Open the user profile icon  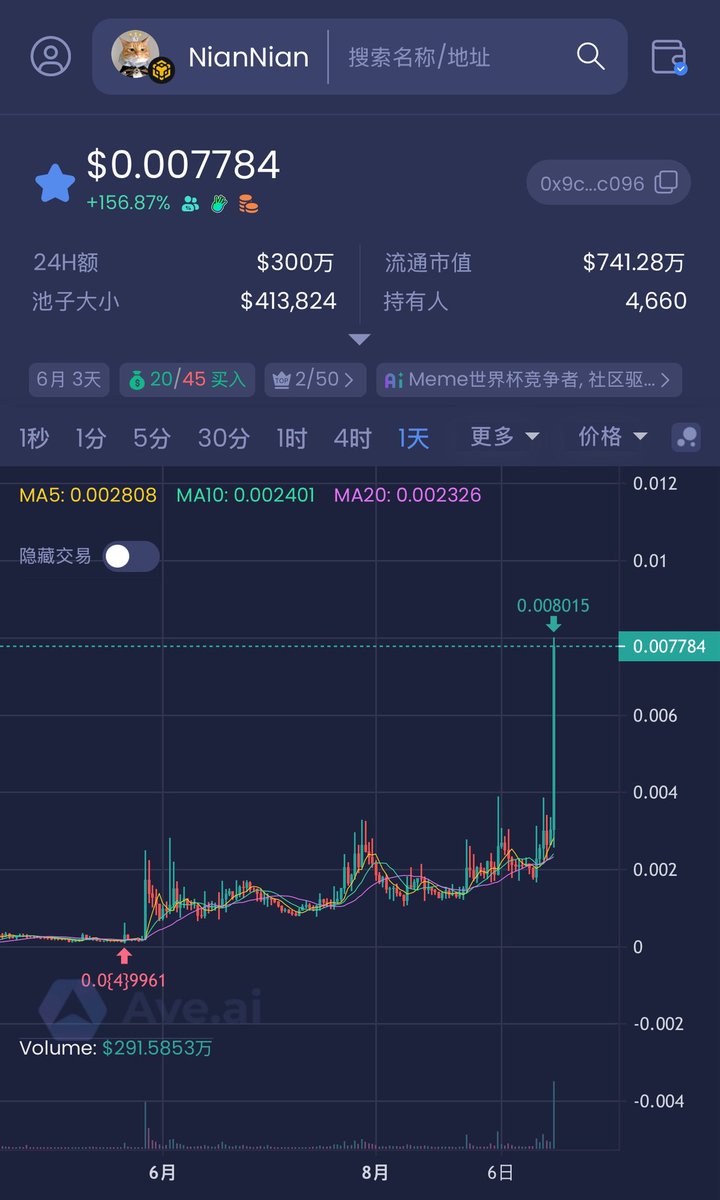coord(51,56)
